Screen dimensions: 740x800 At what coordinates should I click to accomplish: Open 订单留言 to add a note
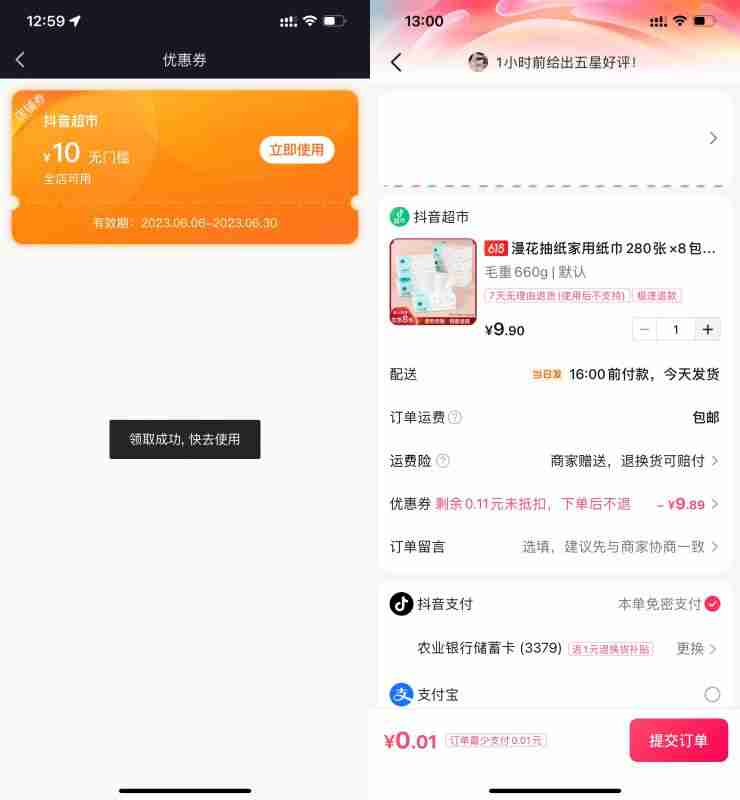click(x=554, y=547)
